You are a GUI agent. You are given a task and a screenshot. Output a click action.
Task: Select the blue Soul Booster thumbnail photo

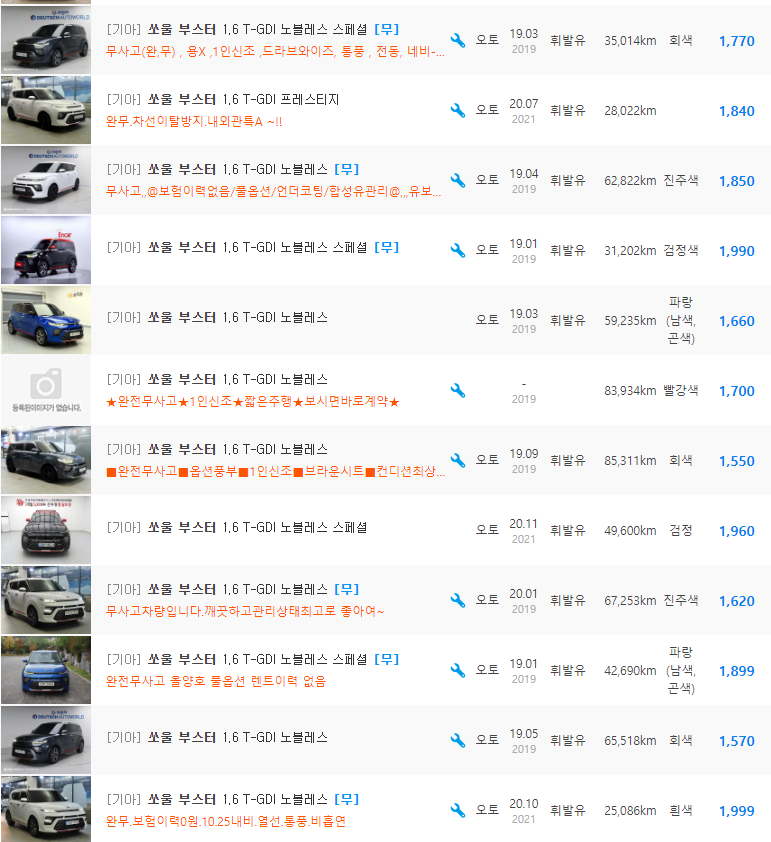tap(46, 320)
